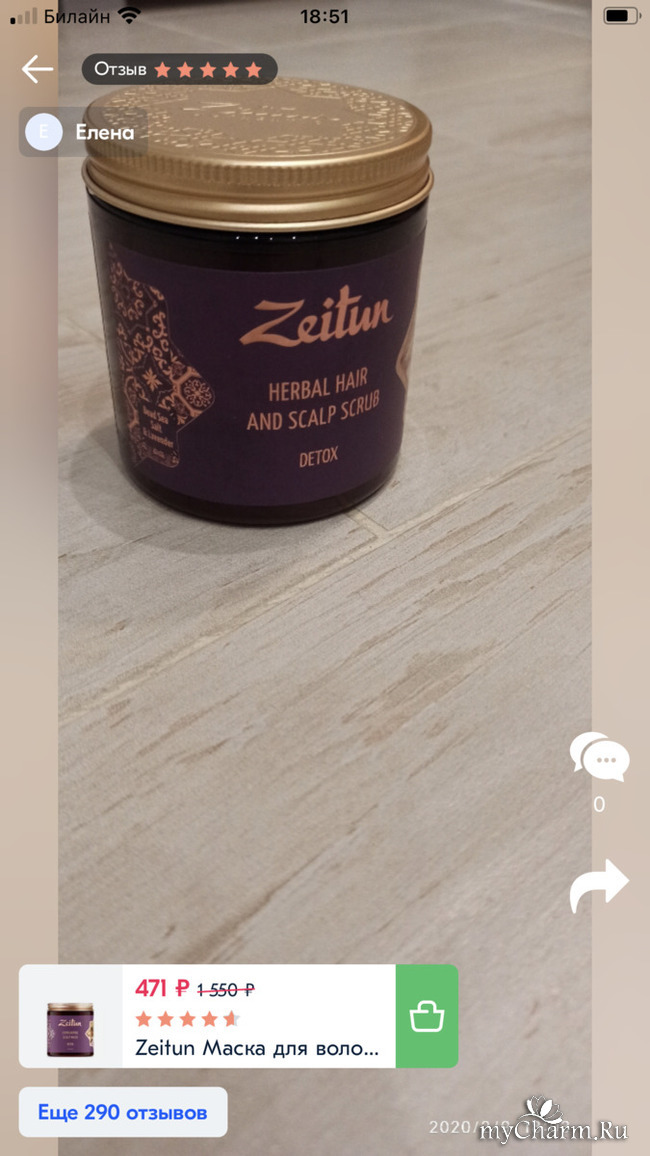The width and height of the screenshot is (650, 1156).
Task: Go back using the arrow
Action: coord(37,69)
